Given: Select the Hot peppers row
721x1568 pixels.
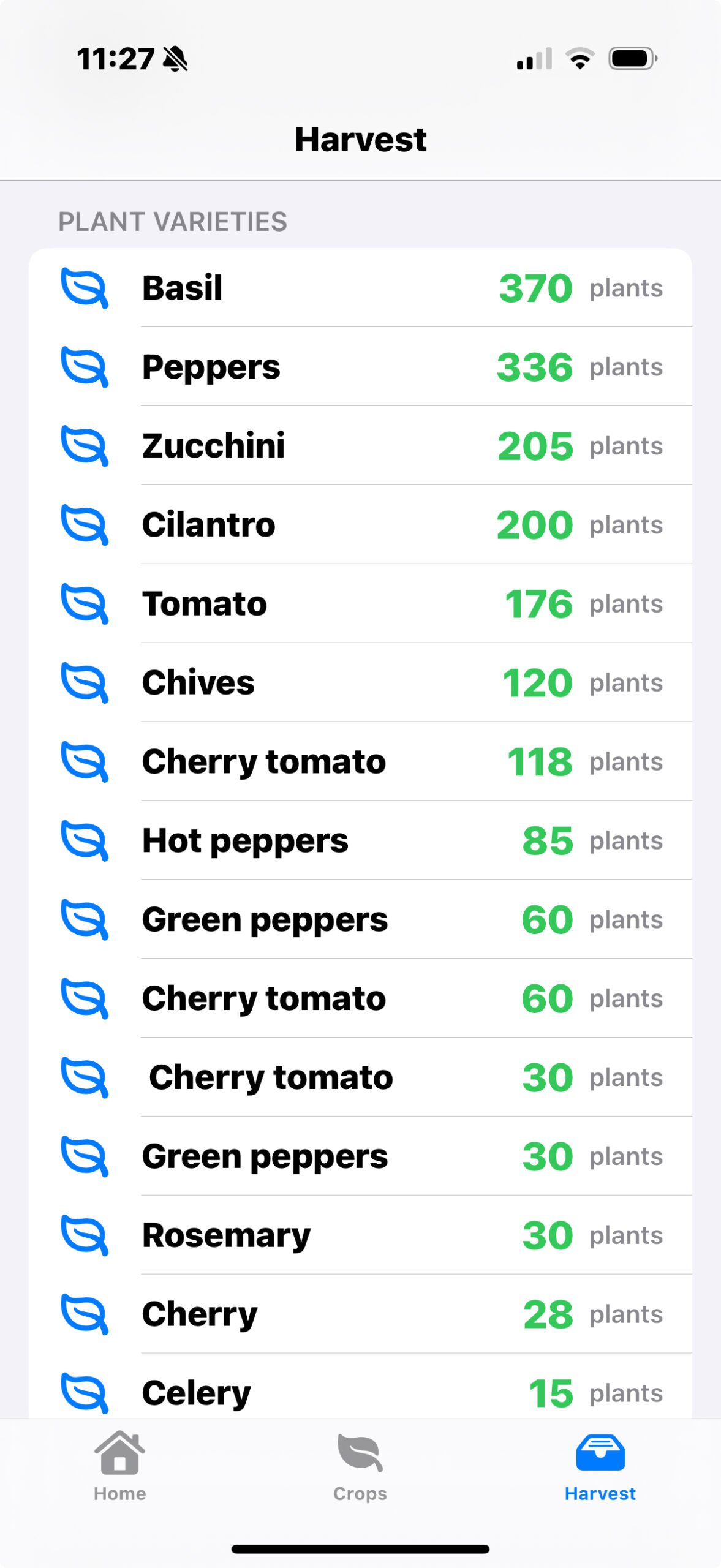Looking at the screenshot, I should click(x=360, y=841).
